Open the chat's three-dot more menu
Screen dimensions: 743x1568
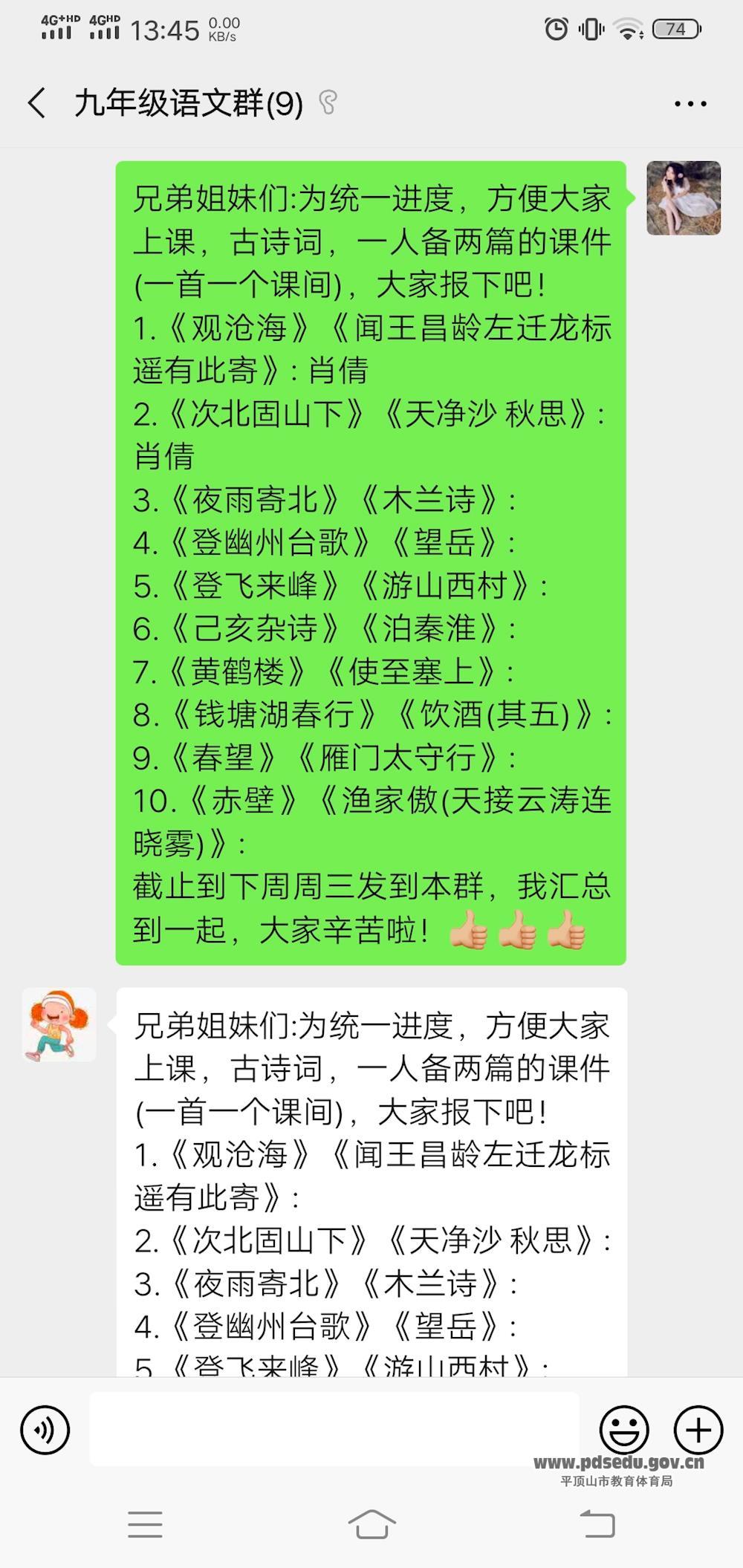click(690, 103)
